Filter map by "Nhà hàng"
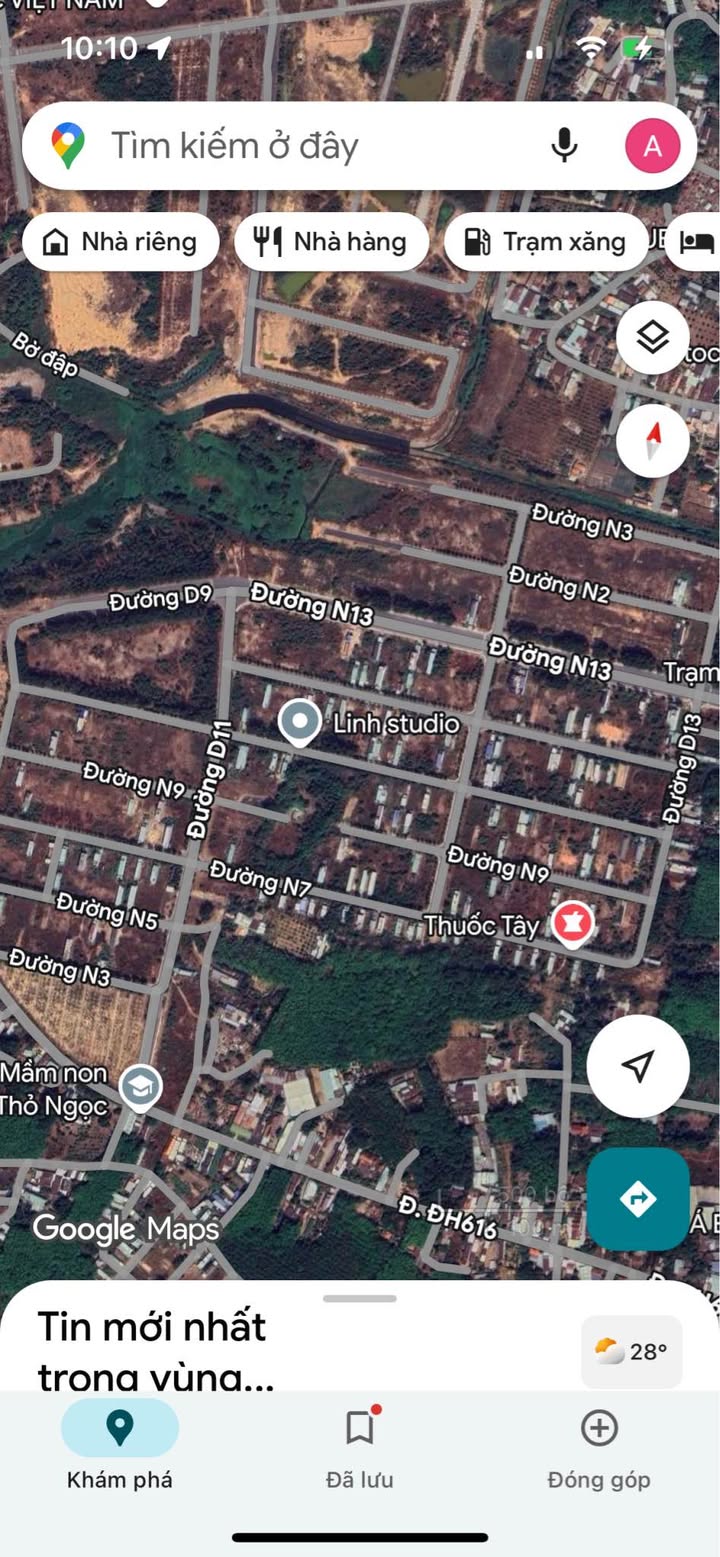The image size is (720, 1557). [x=331, y=242]
